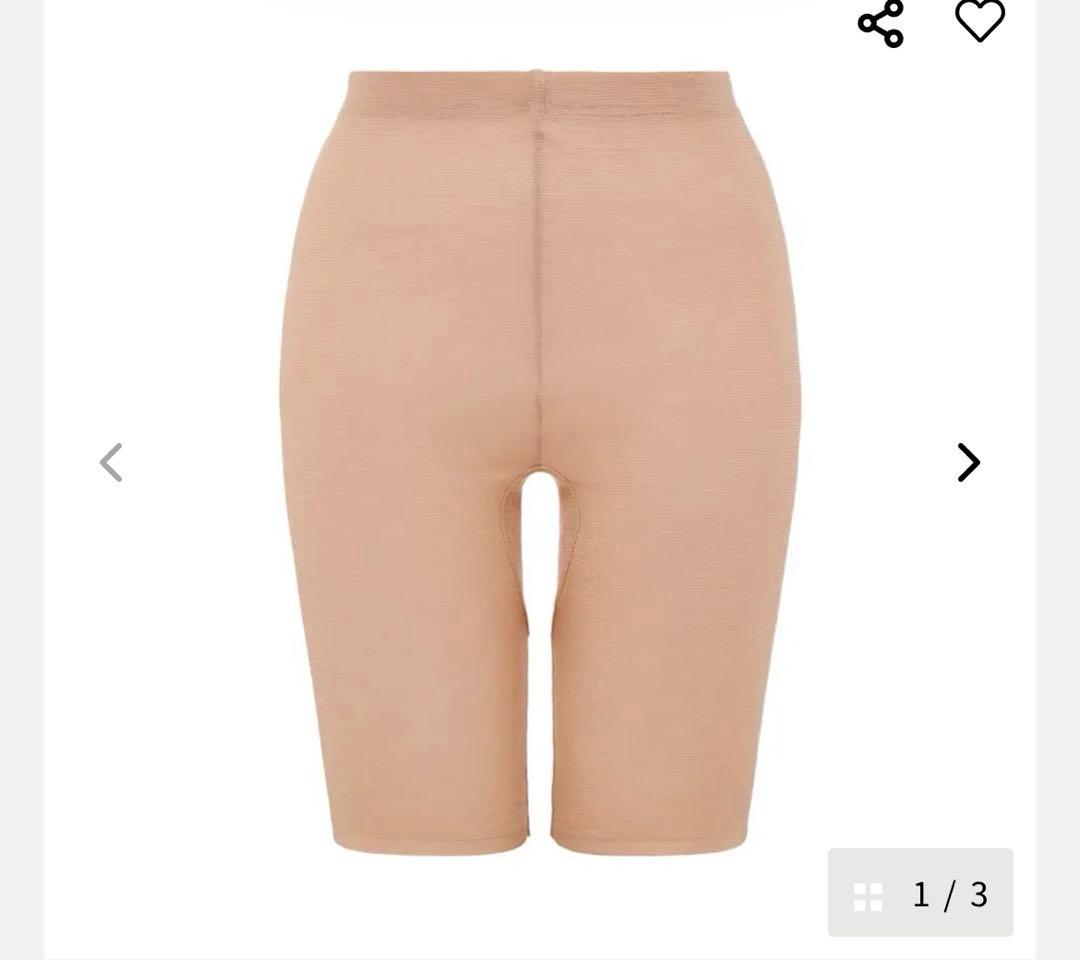Go to the previous product image

pyautogui.click(x=111, y=462)
